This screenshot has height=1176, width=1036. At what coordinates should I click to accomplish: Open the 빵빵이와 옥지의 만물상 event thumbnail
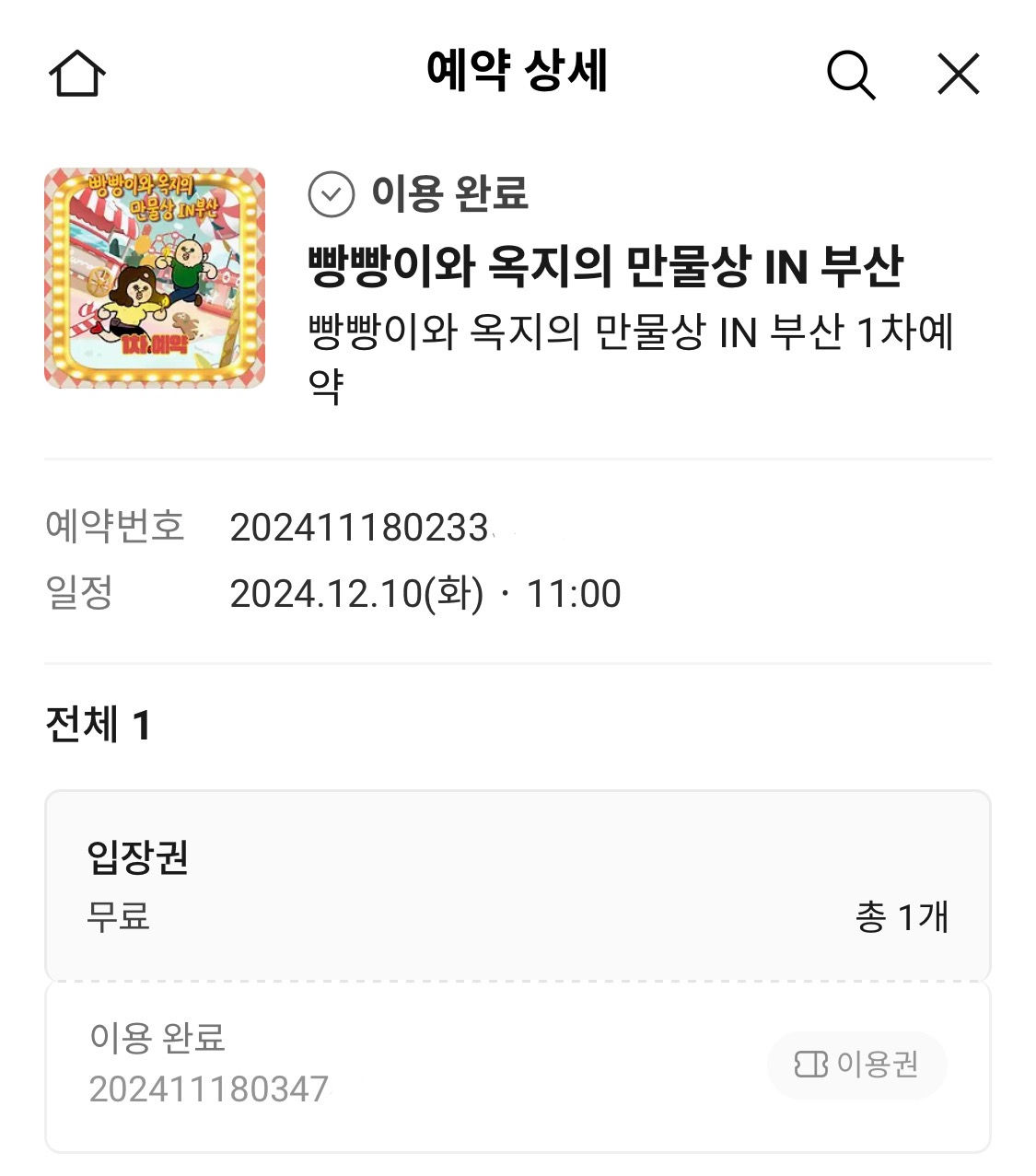(x=155, y=278)
